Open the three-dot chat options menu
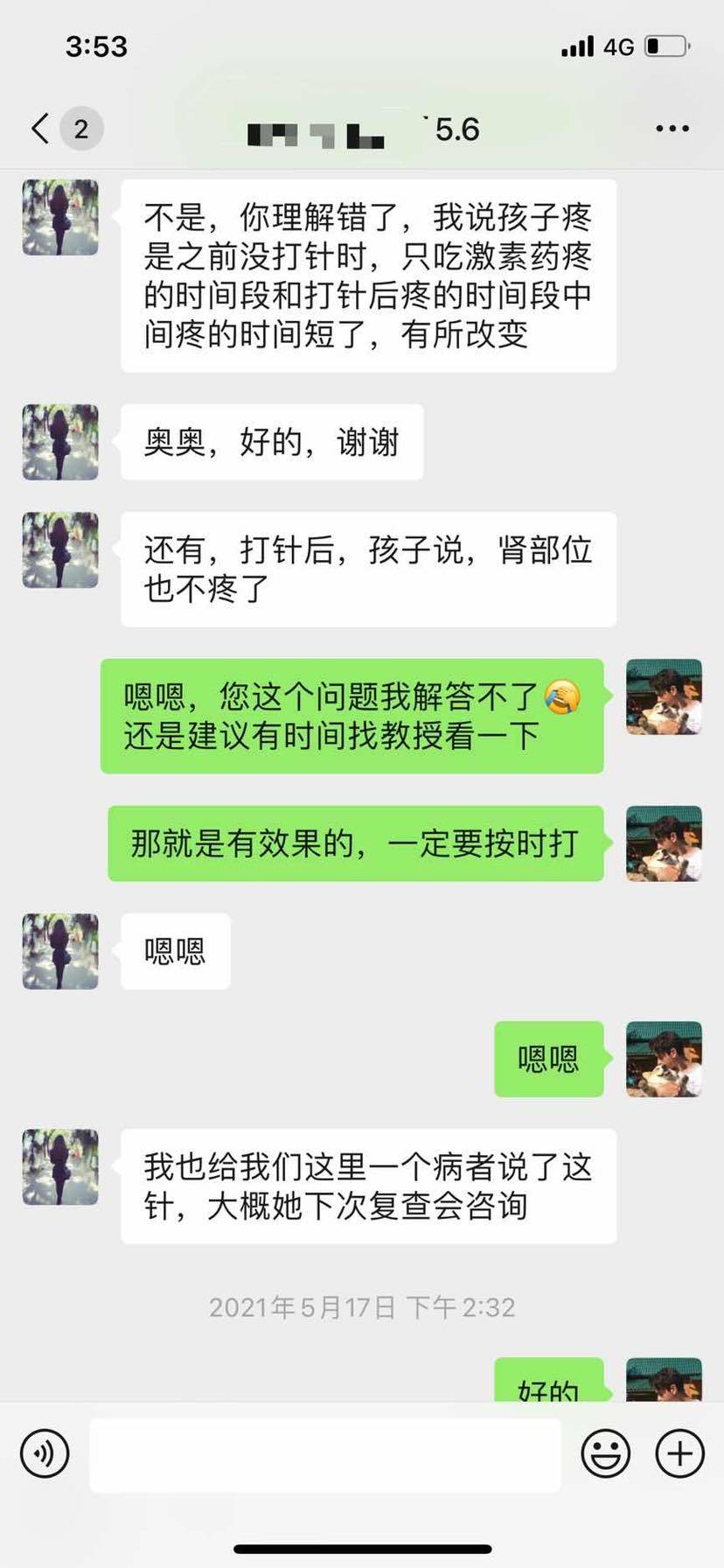 point(672,129)
